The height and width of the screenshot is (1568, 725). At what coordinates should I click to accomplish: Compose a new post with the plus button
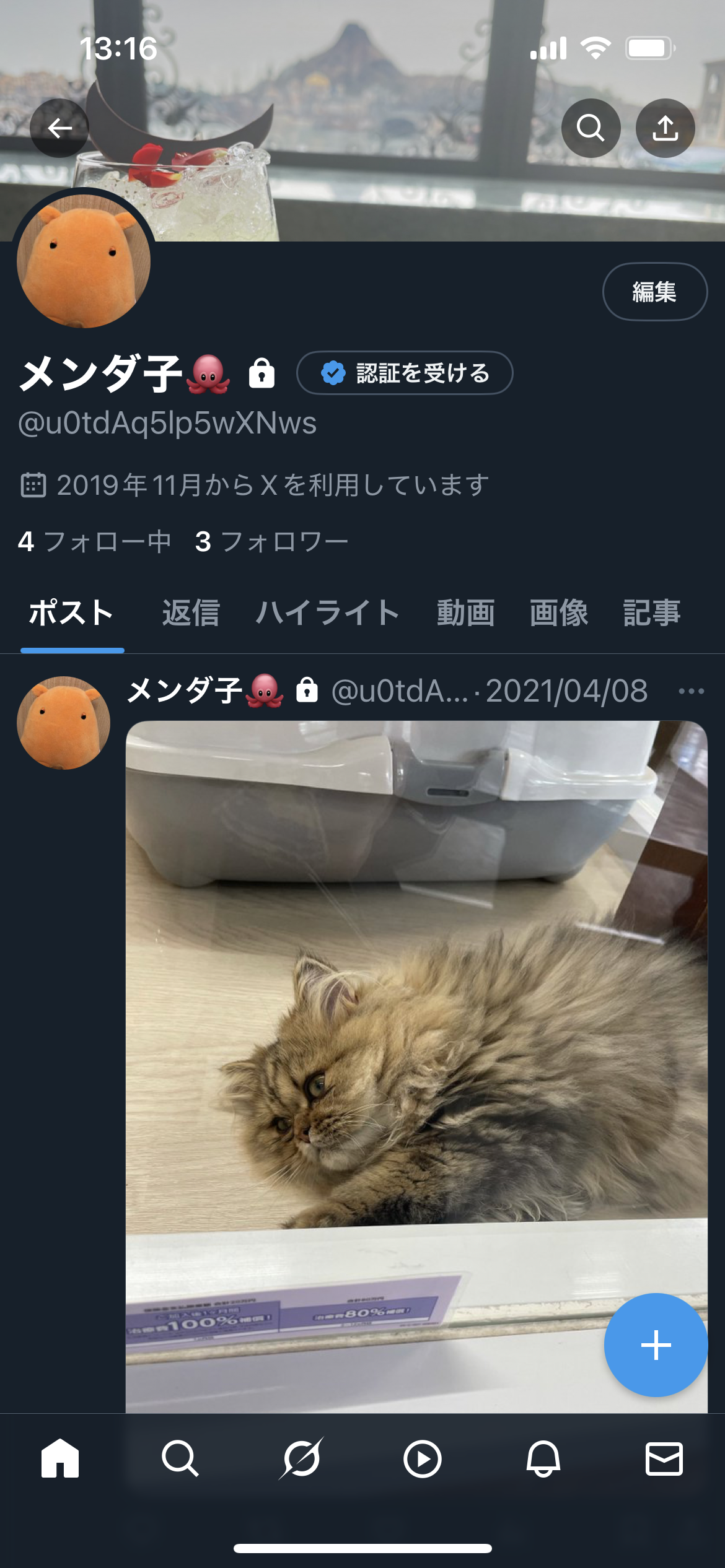656,1345
